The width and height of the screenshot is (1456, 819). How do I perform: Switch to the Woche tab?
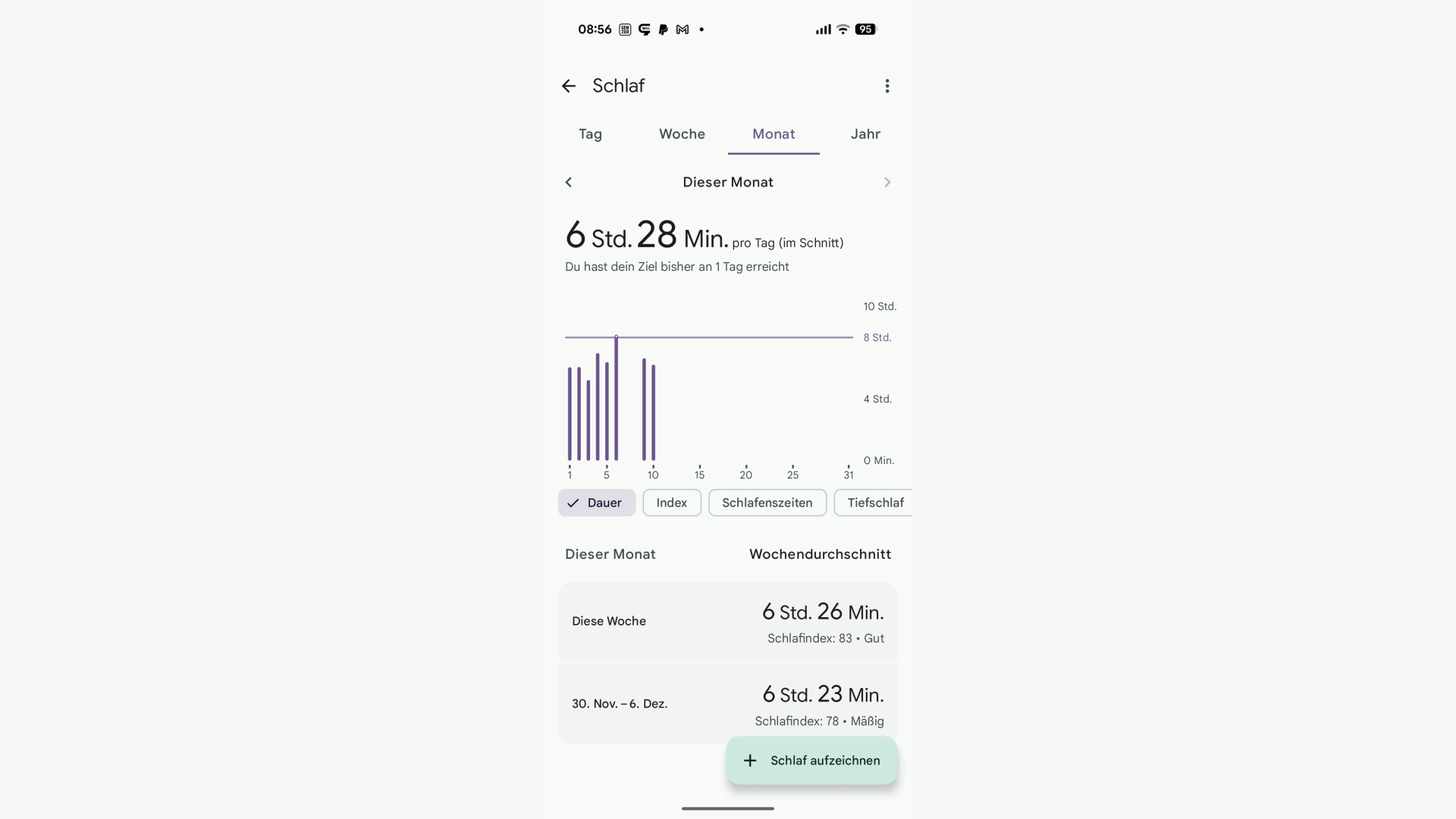[x=682, y=134]
